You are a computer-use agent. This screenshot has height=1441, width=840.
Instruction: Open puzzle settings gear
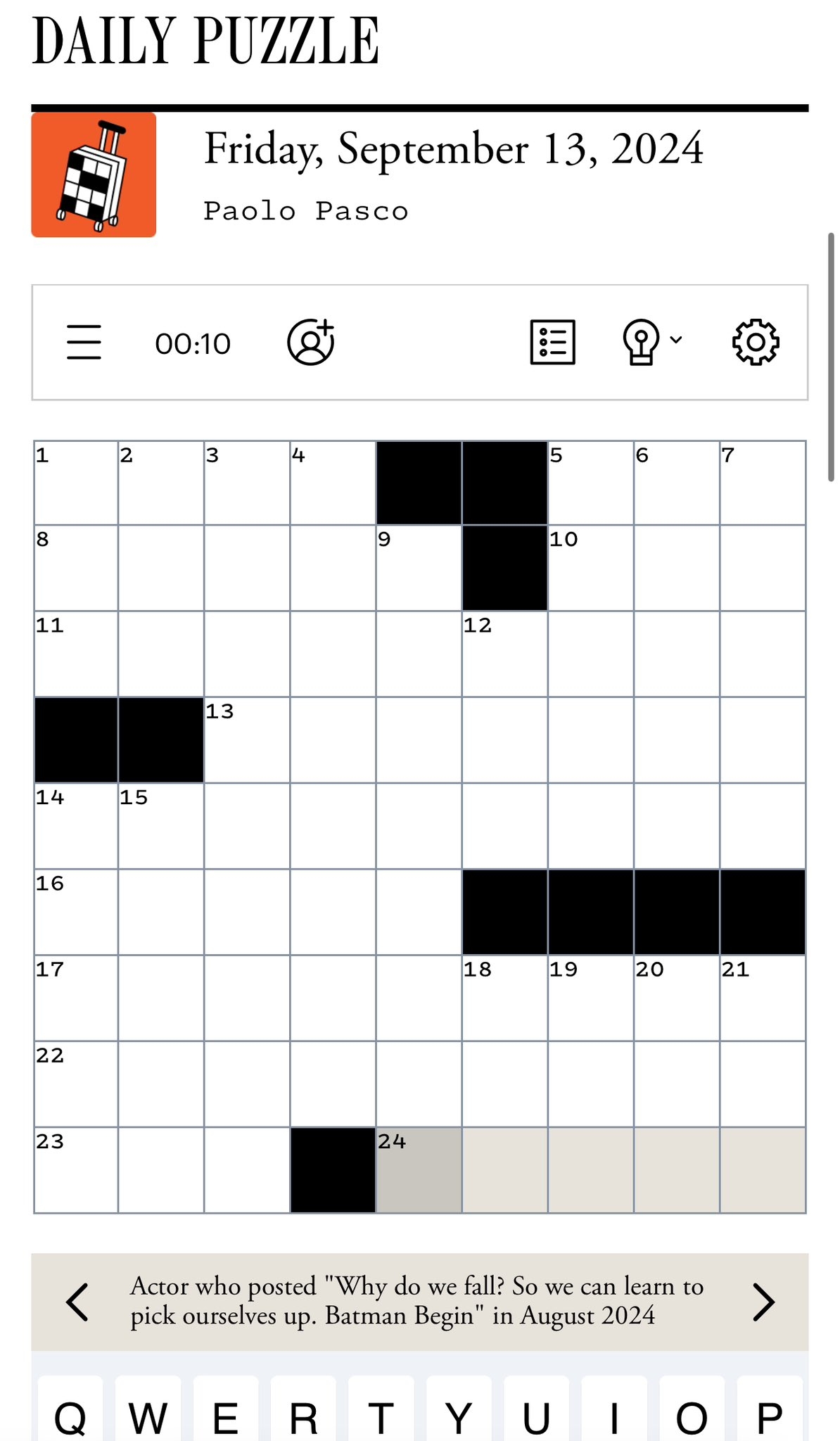click(x=755, y=343)
